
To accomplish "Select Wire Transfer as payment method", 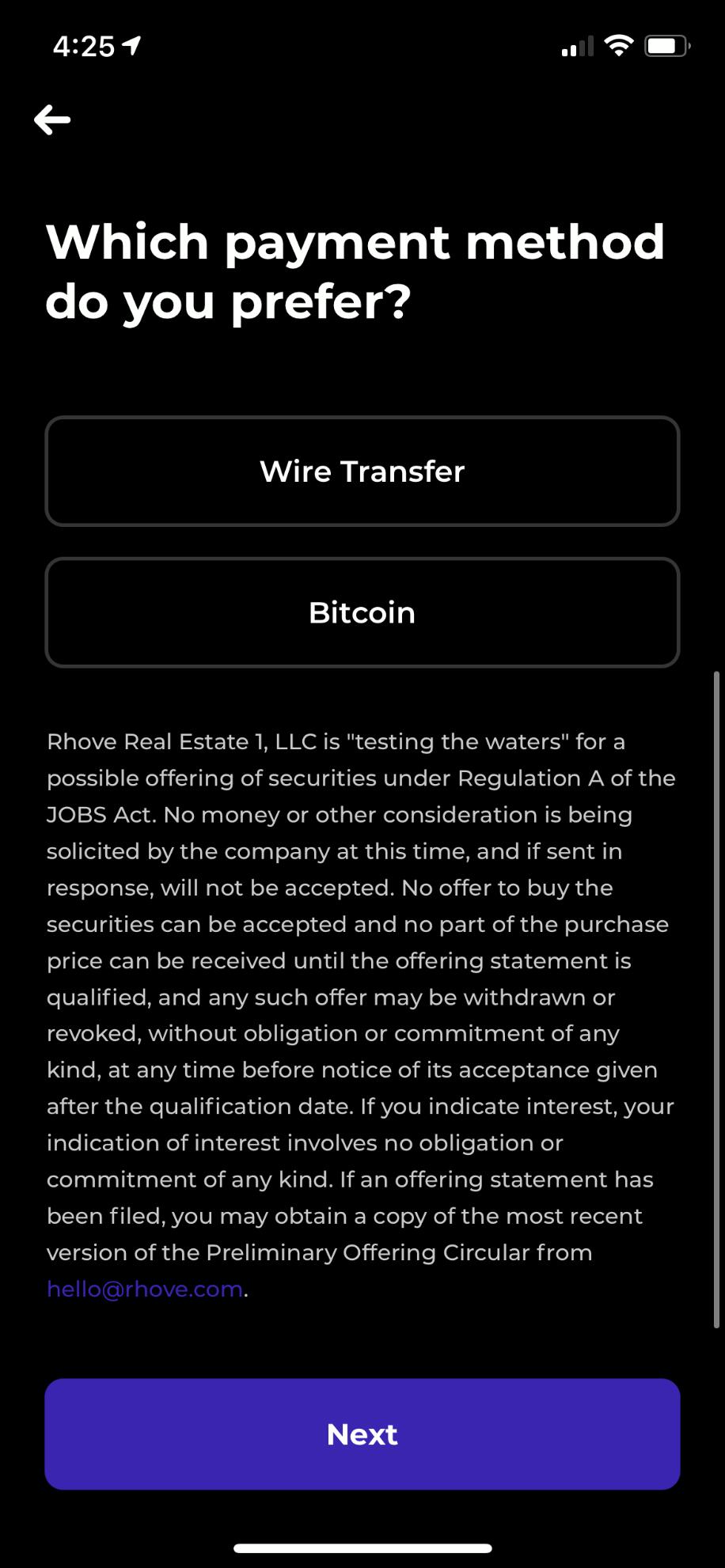I will (x=362, y=472).
